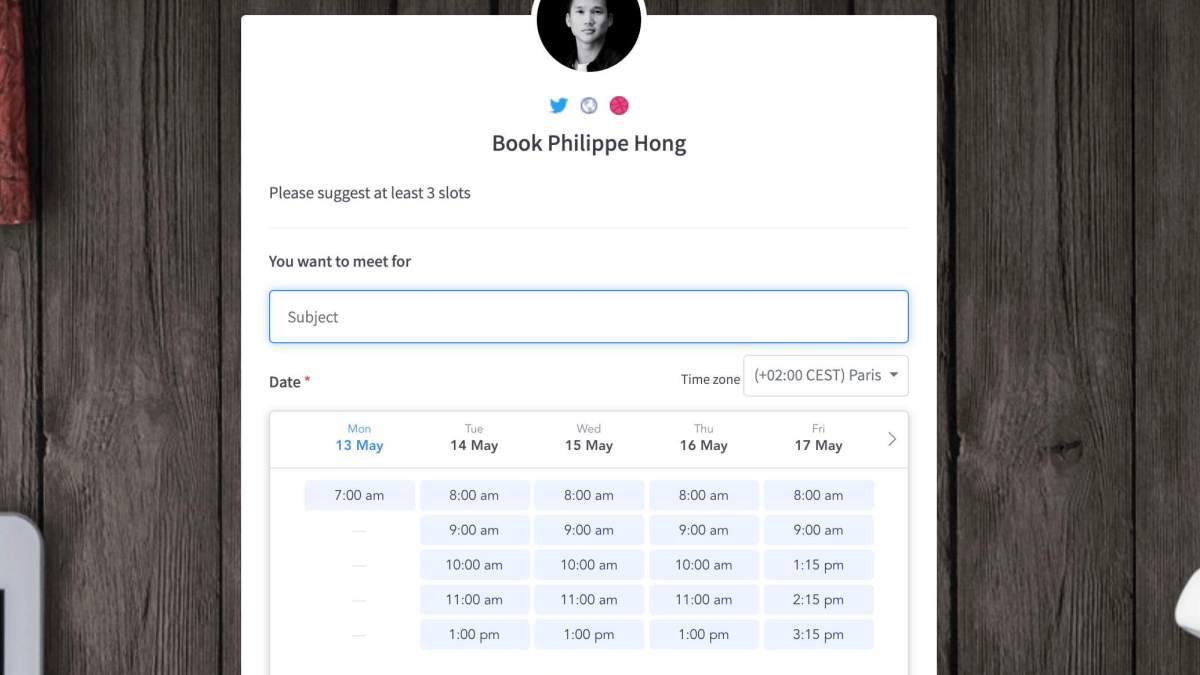Pick 11:00 am on Tue 14 May
This screenshot has height=675, width=1200.
click(474, 600)
